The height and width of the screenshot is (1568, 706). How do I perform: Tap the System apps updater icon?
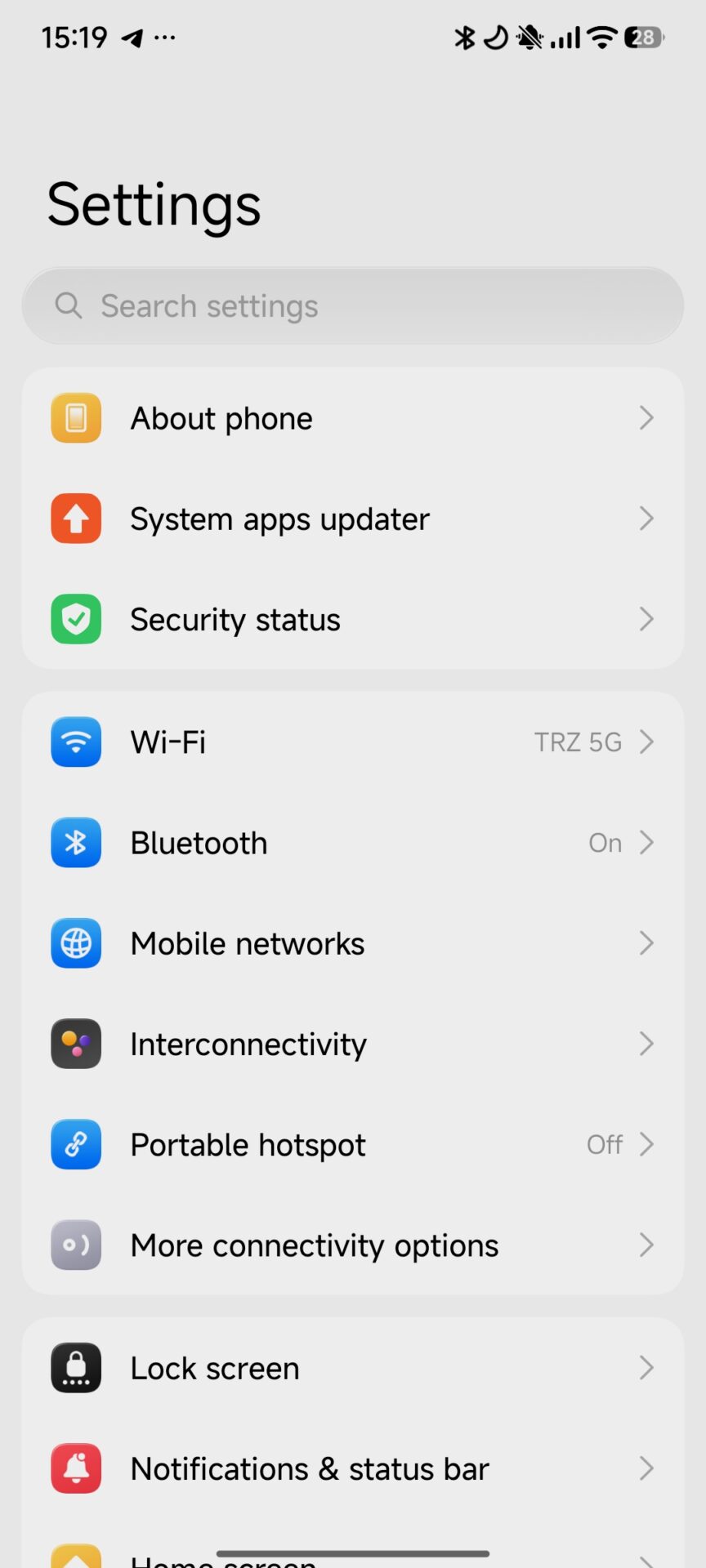[75, 519]
